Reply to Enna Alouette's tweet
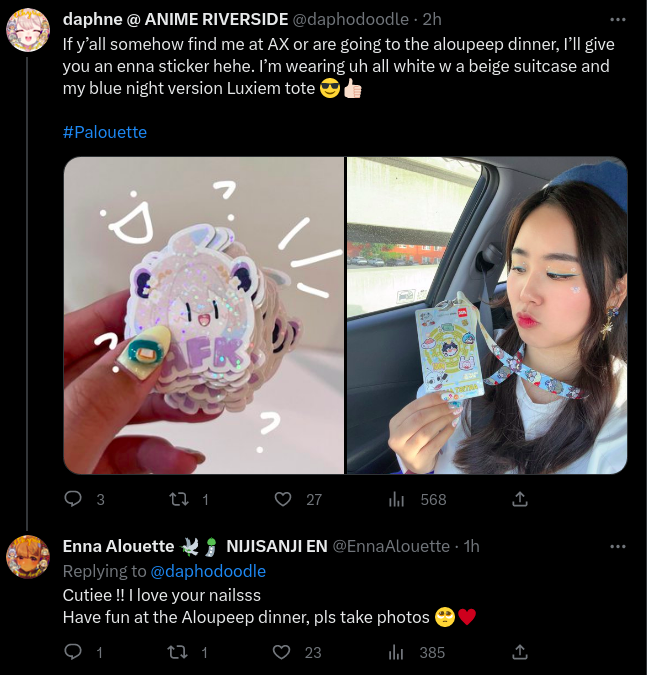The height and width of the screenshot is (675, 647). 72,652
